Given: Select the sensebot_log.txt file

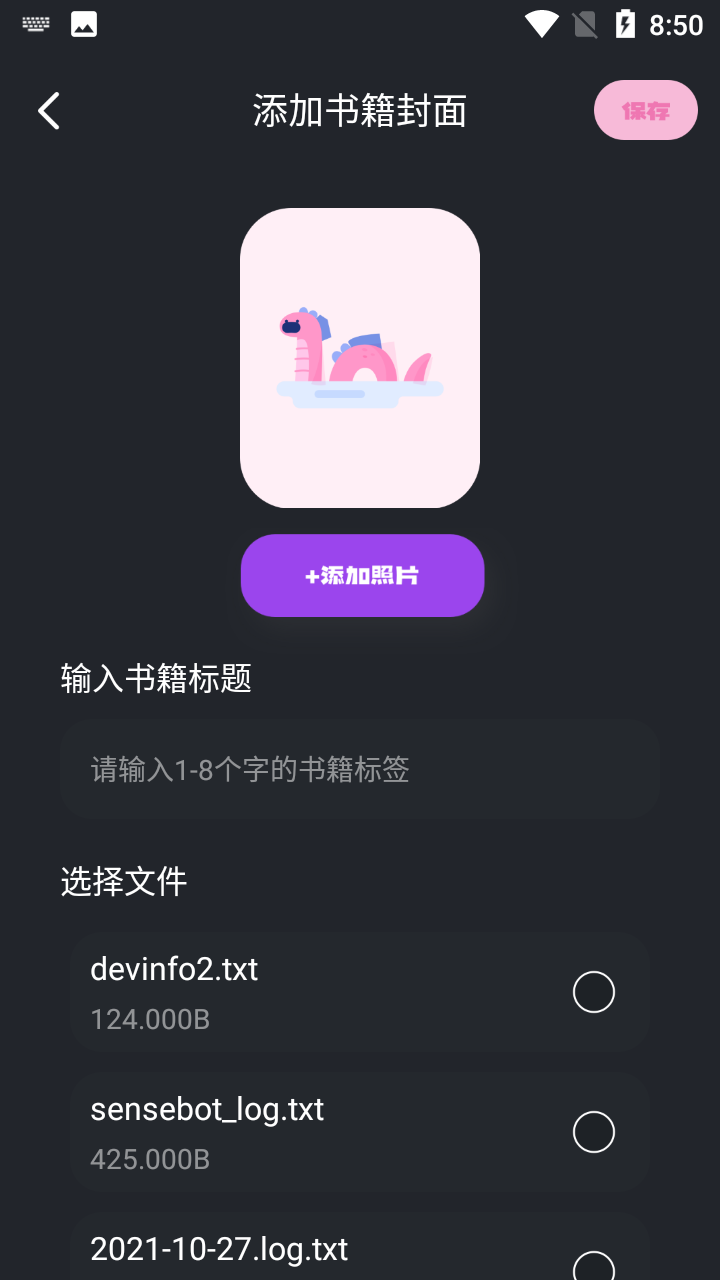Looking at the screenshot, I should pos(593,1132).
